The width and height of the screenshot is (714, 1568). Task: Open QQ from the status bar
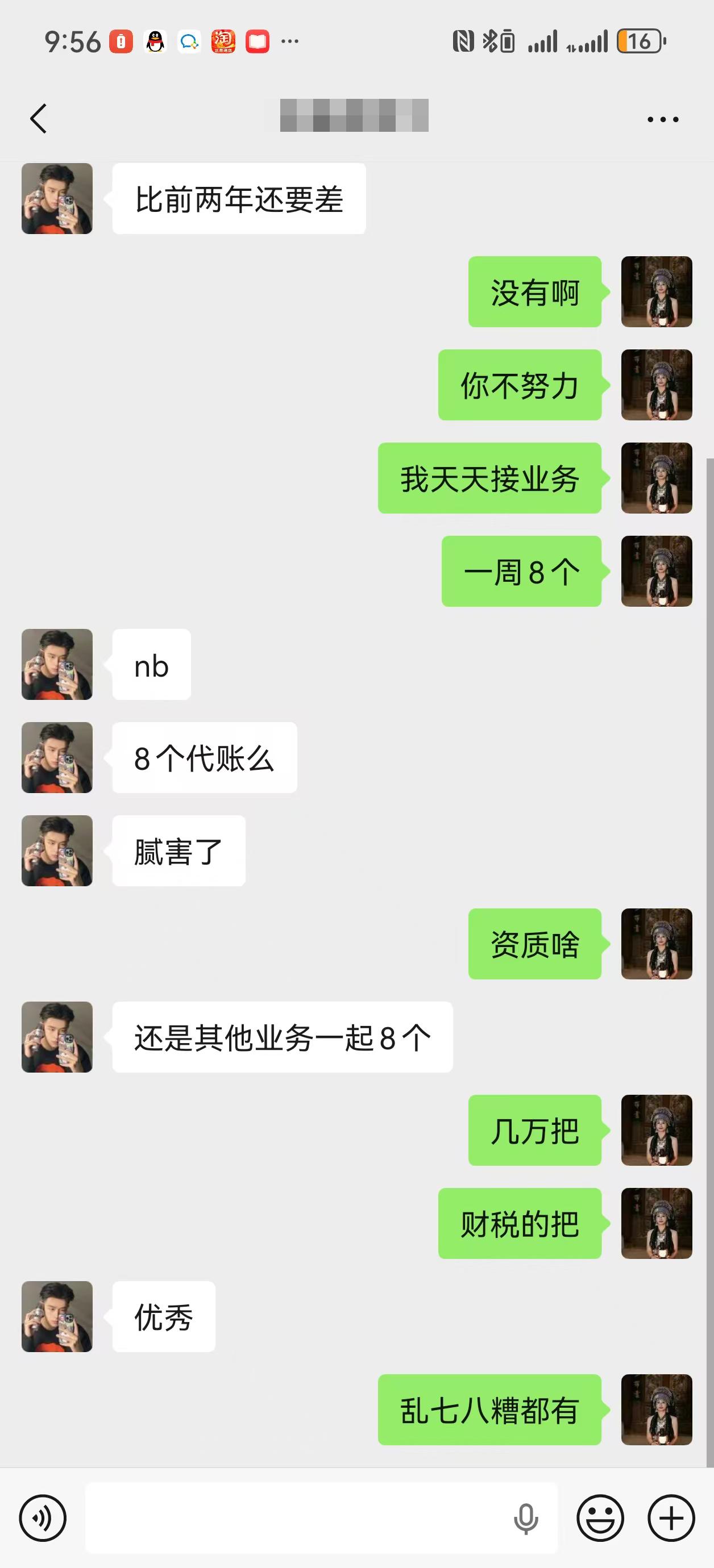[154, 40]
